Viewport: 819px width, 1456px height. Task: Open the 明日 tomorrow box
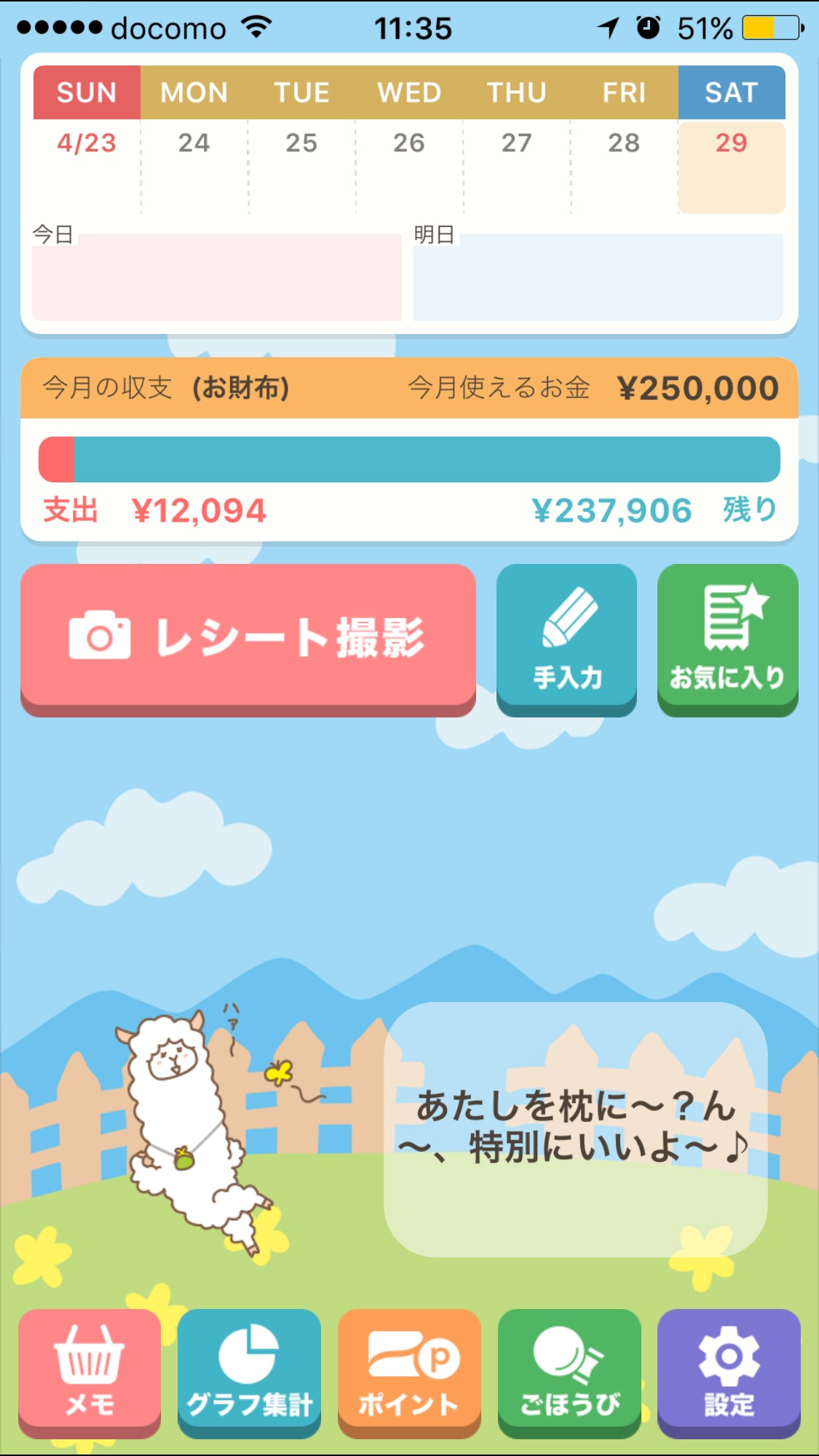[598, 277]
